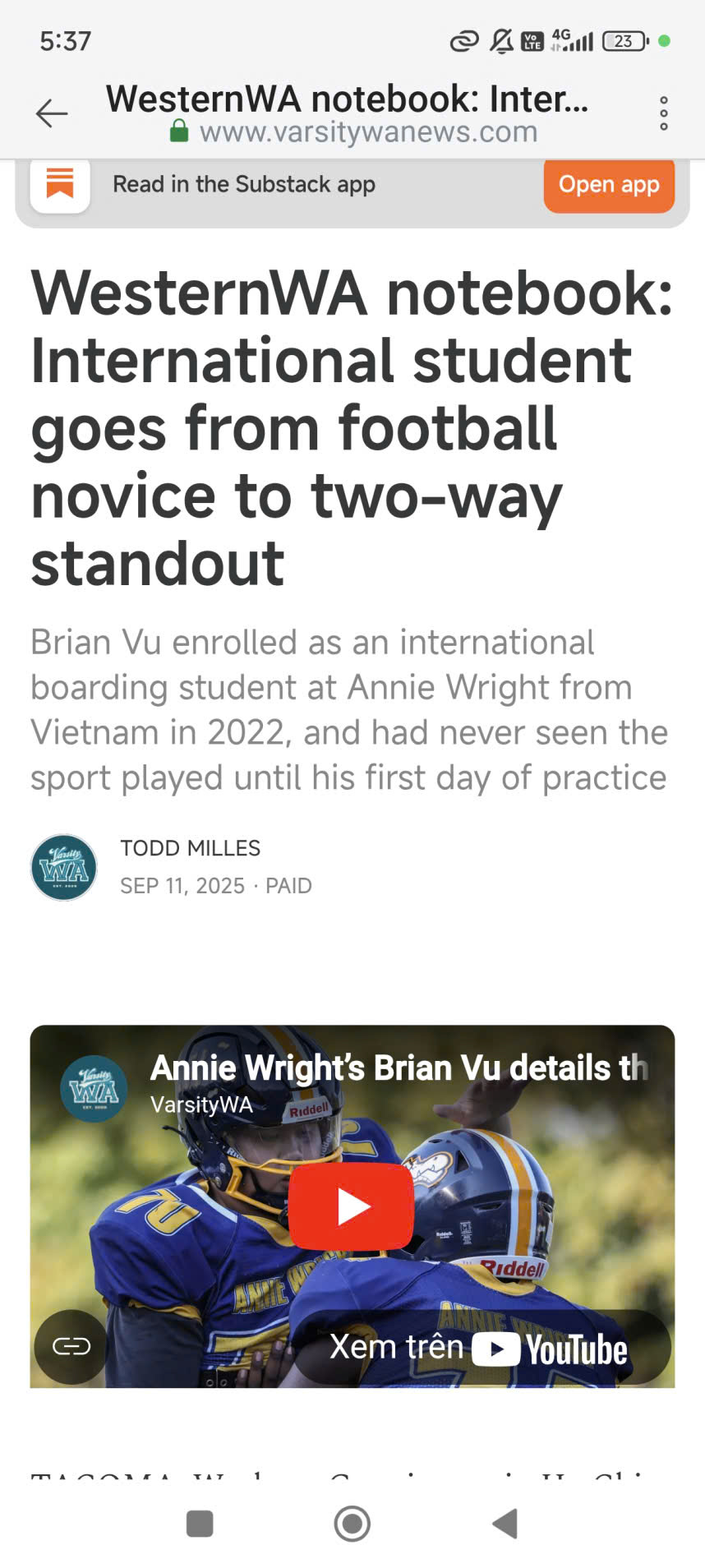Tap the Open app button

tap(608, 185)
